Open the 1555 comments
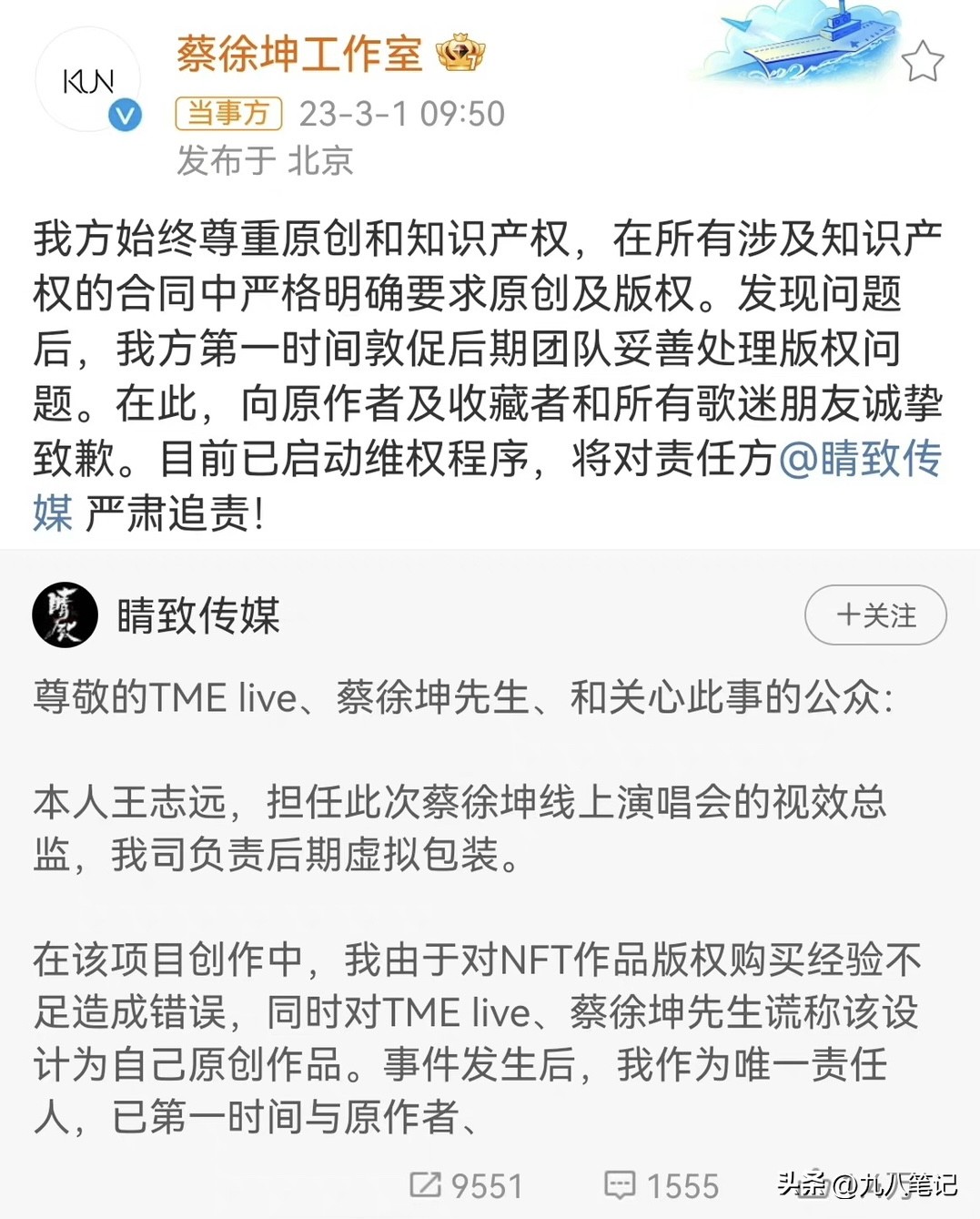980x1219 pixels. tap(662, 1186)
